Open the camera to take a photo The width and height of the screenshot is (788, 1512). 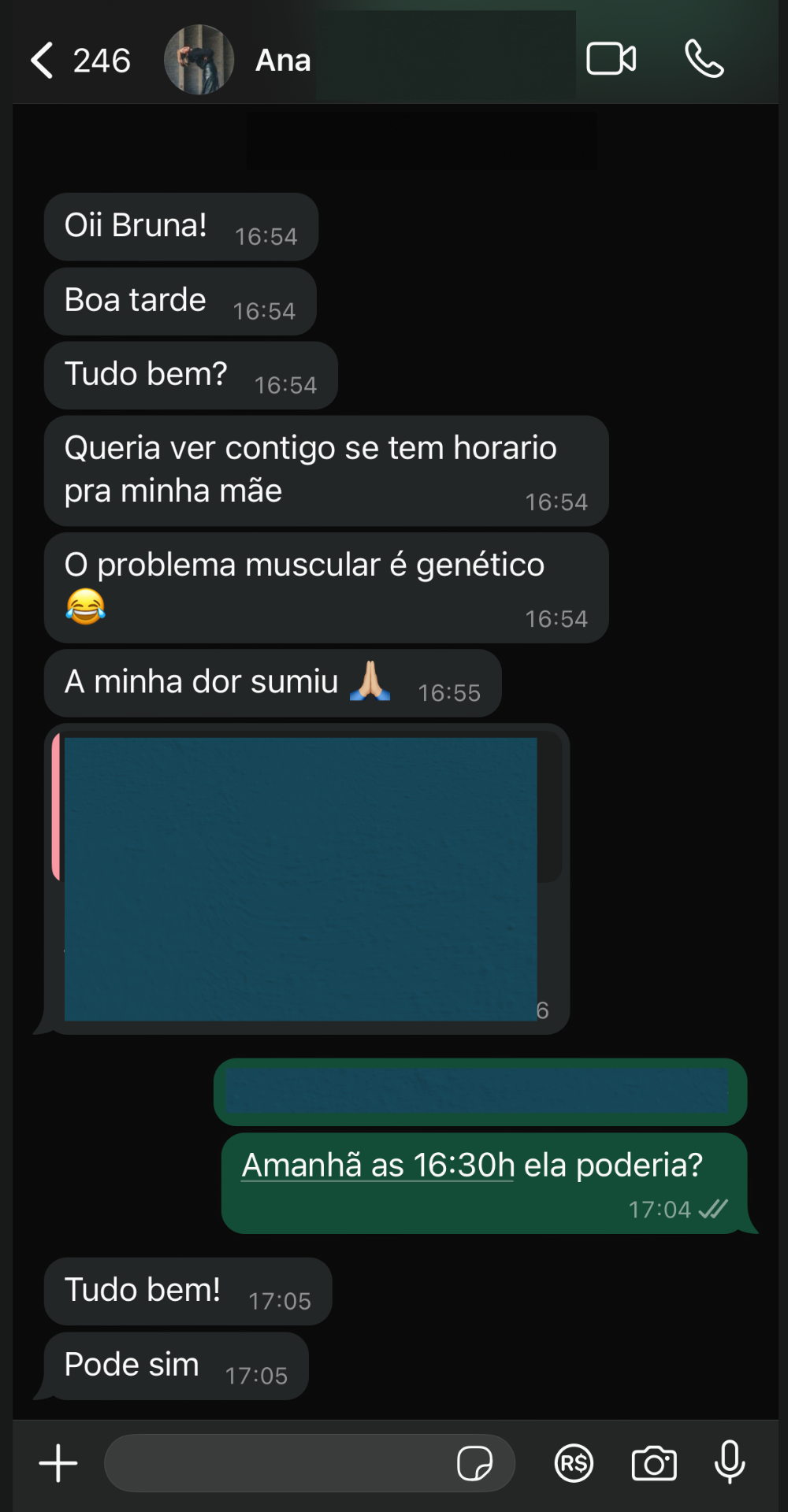coord(654,1463)
